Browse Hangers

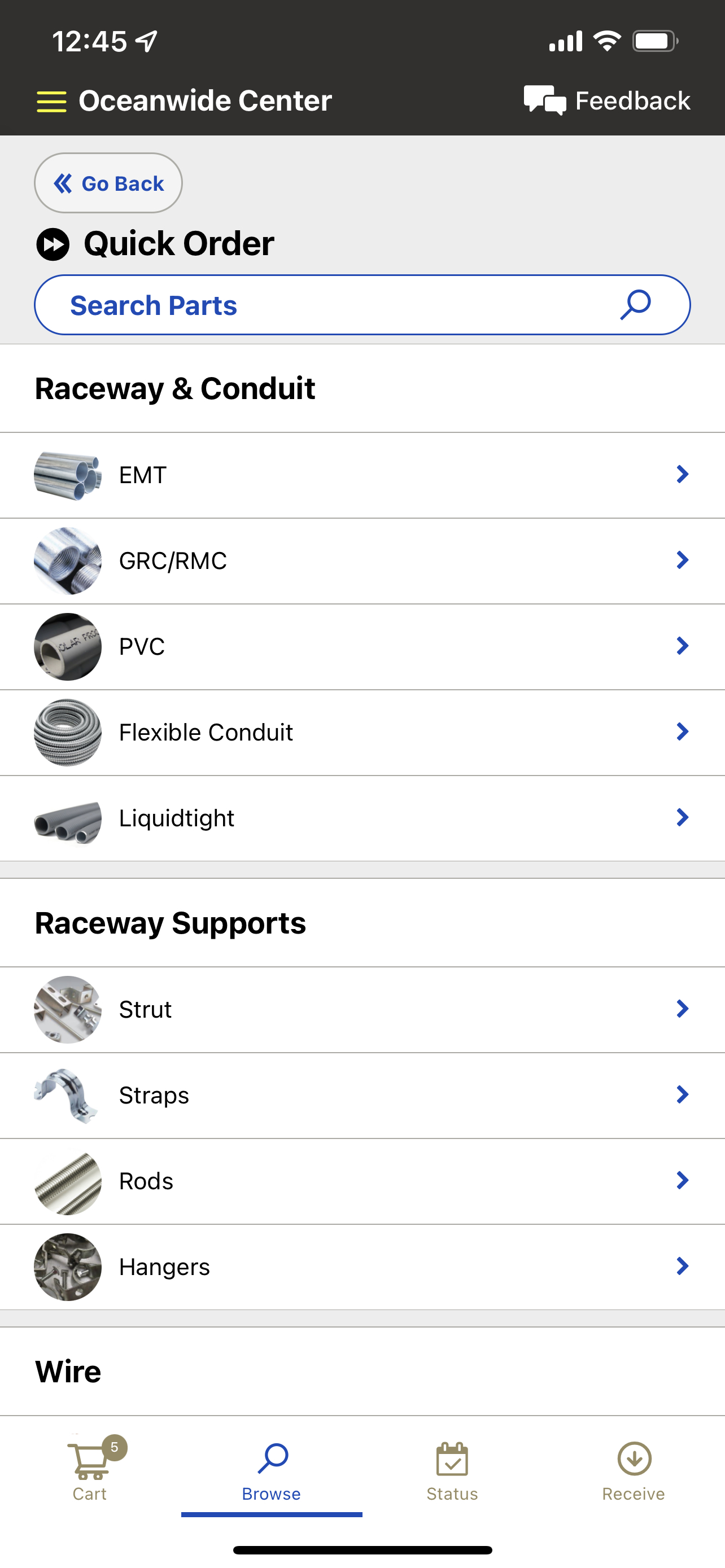click(x=362, y=1267)
